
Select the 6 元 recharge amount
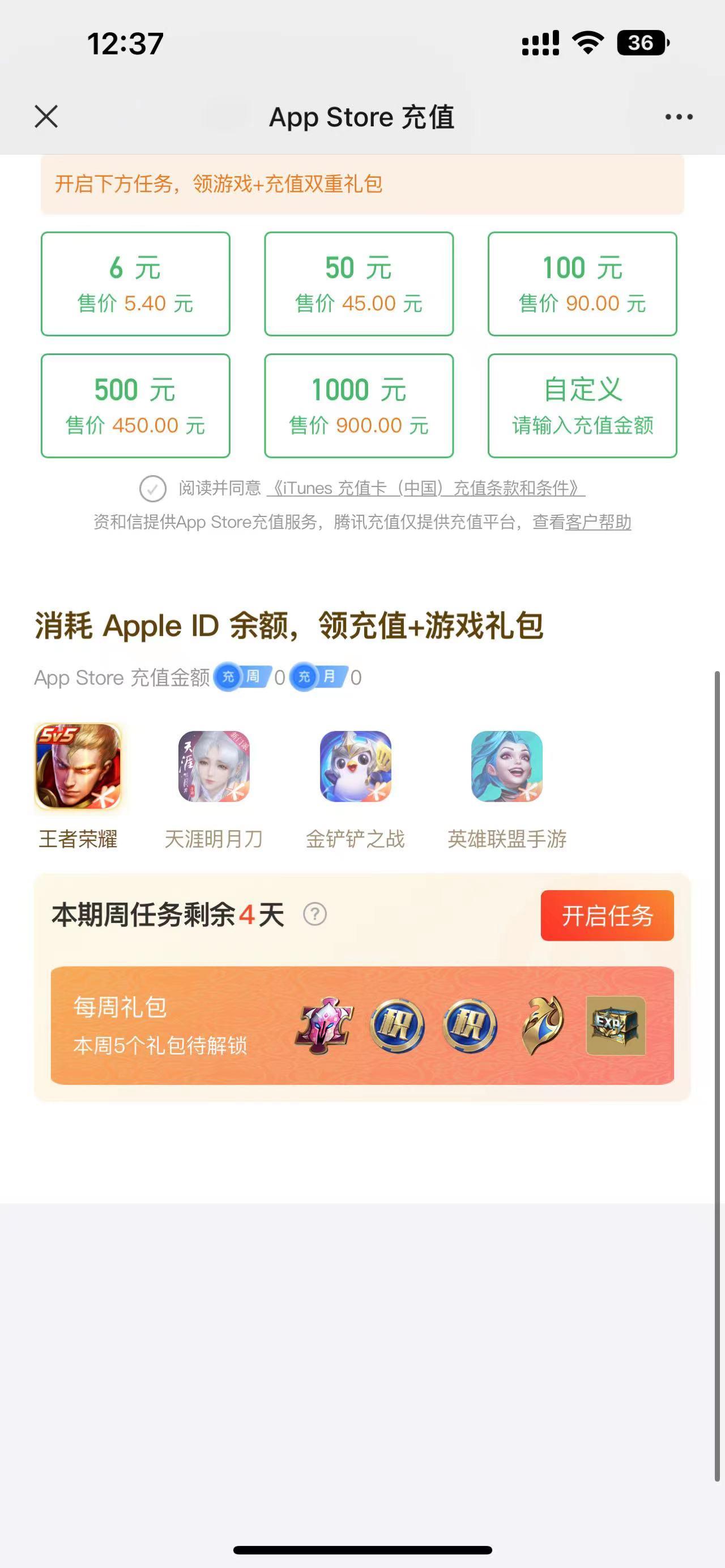tap(135, 283)
